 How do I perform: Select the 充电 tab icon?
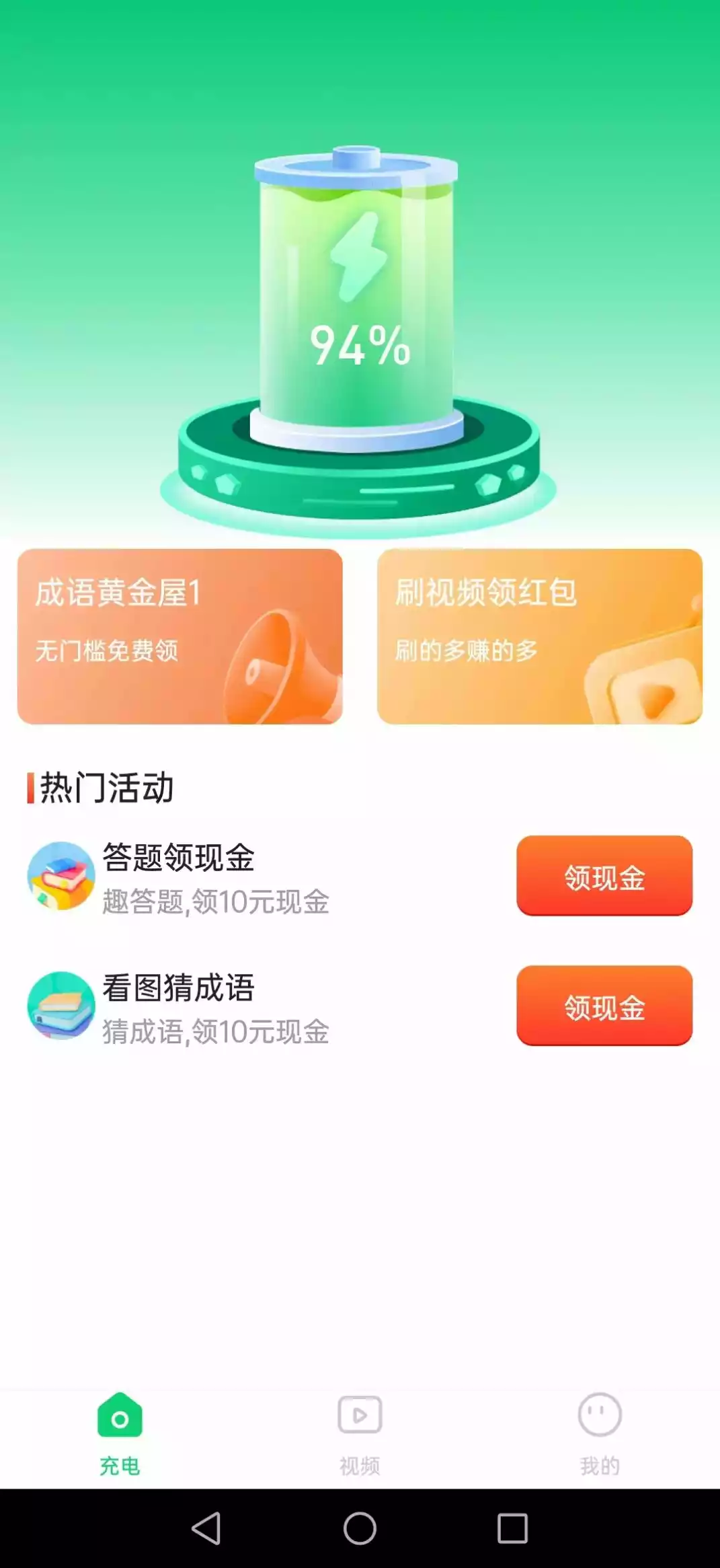[x=121, y=1415]
